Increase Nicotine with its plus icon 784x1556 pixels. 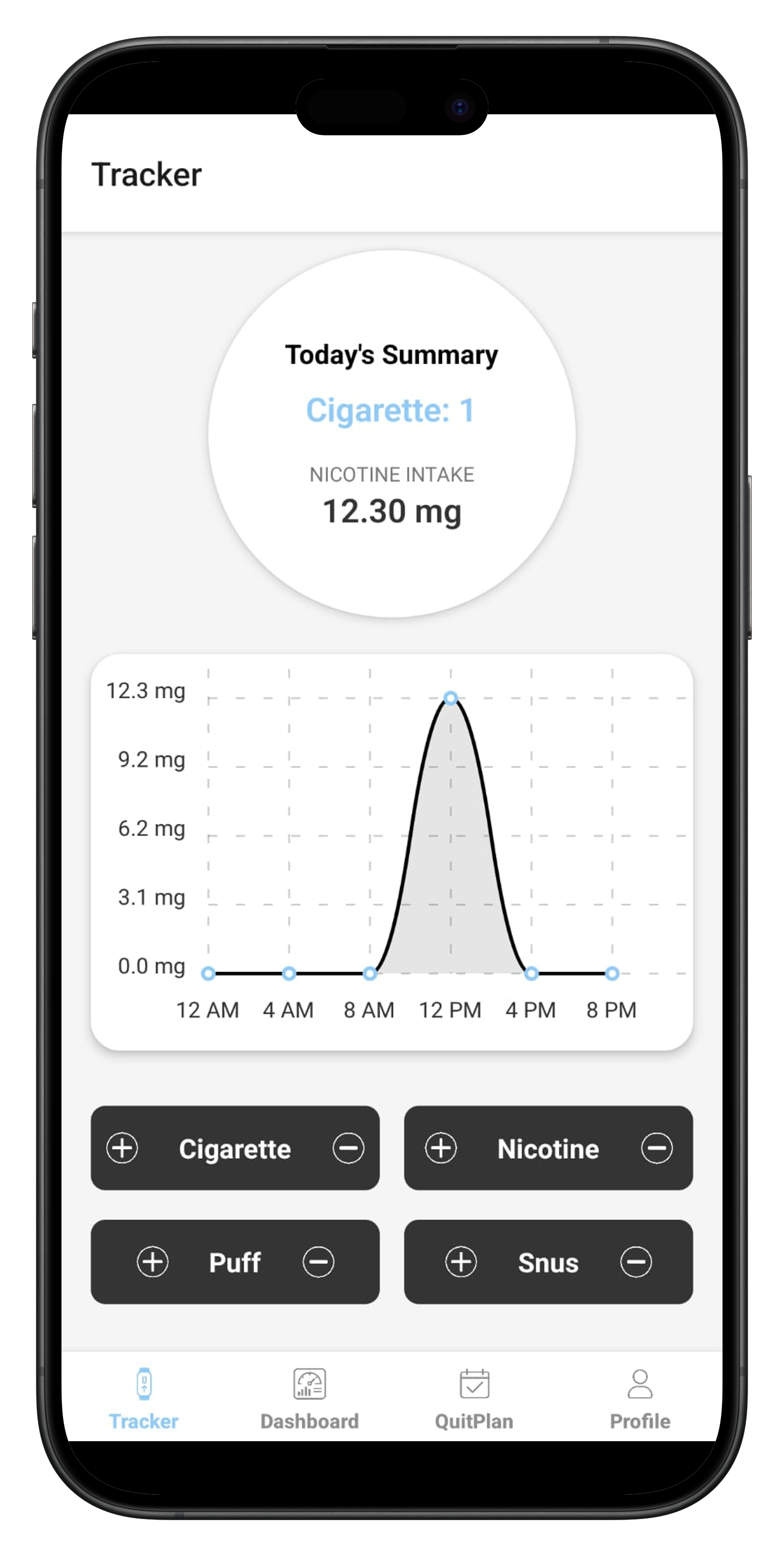point(441,1148)
